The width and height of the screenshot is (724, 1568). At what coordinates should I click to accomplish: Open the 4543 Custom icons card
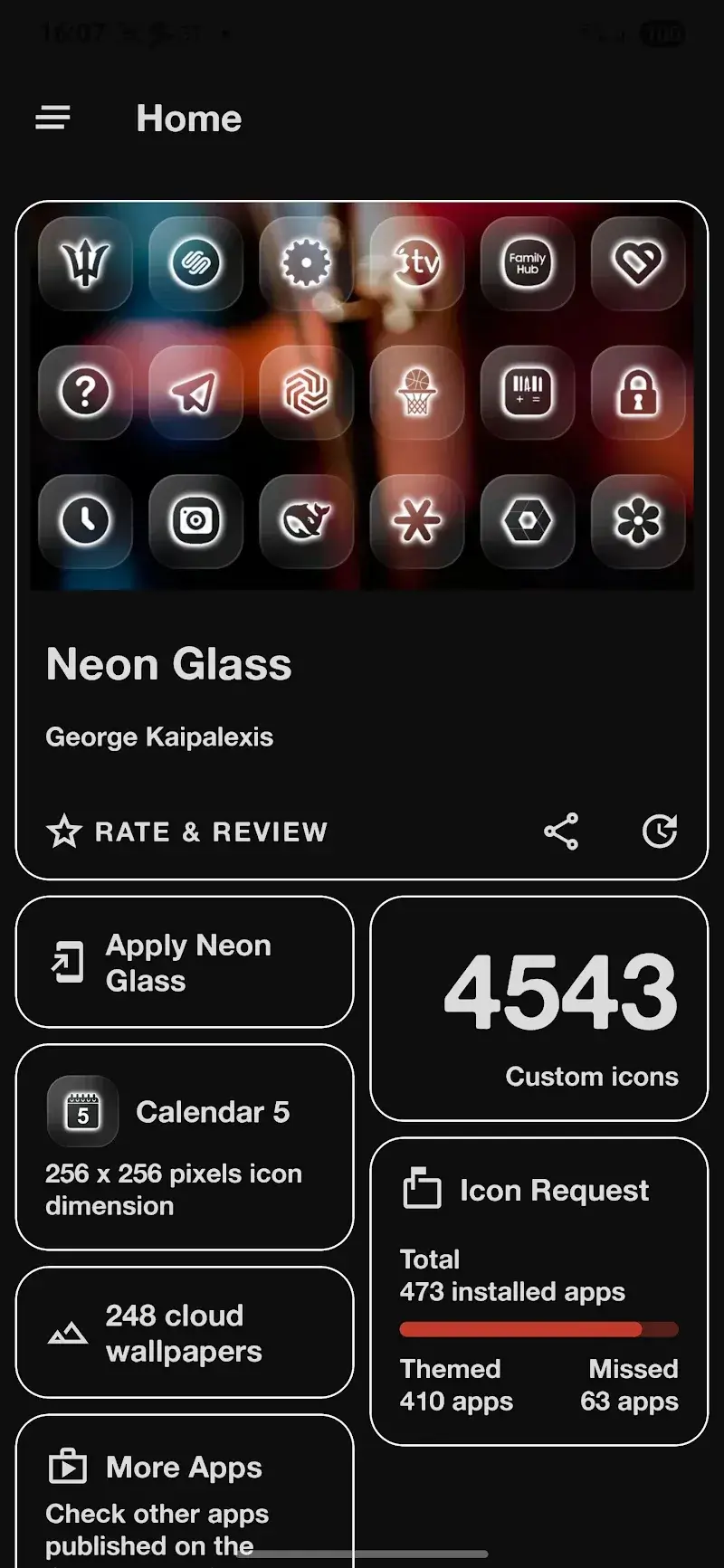[x=539, y=1009]
